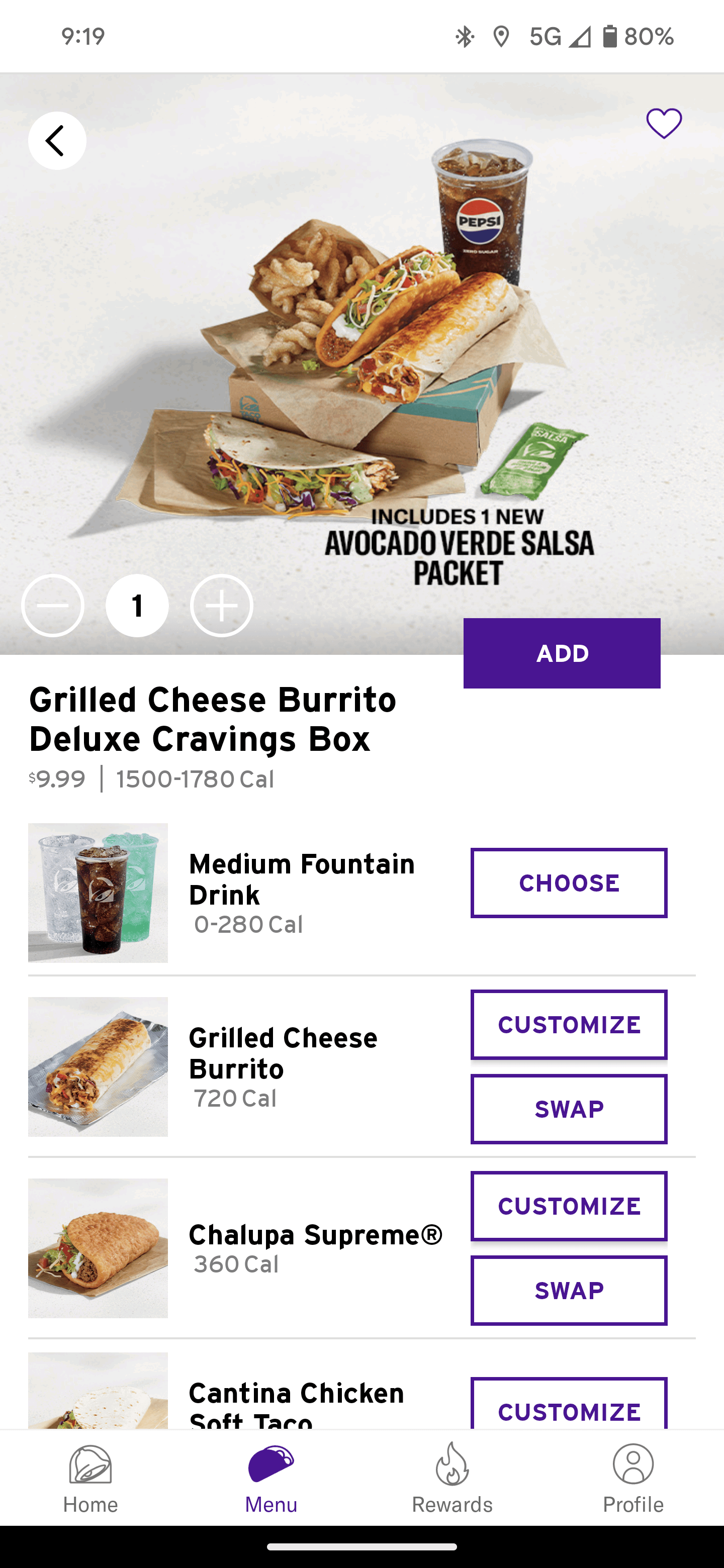Customize the Grilled Cheese Burrito
This screenshot has width=724, height=1568.
(569, 1024)
